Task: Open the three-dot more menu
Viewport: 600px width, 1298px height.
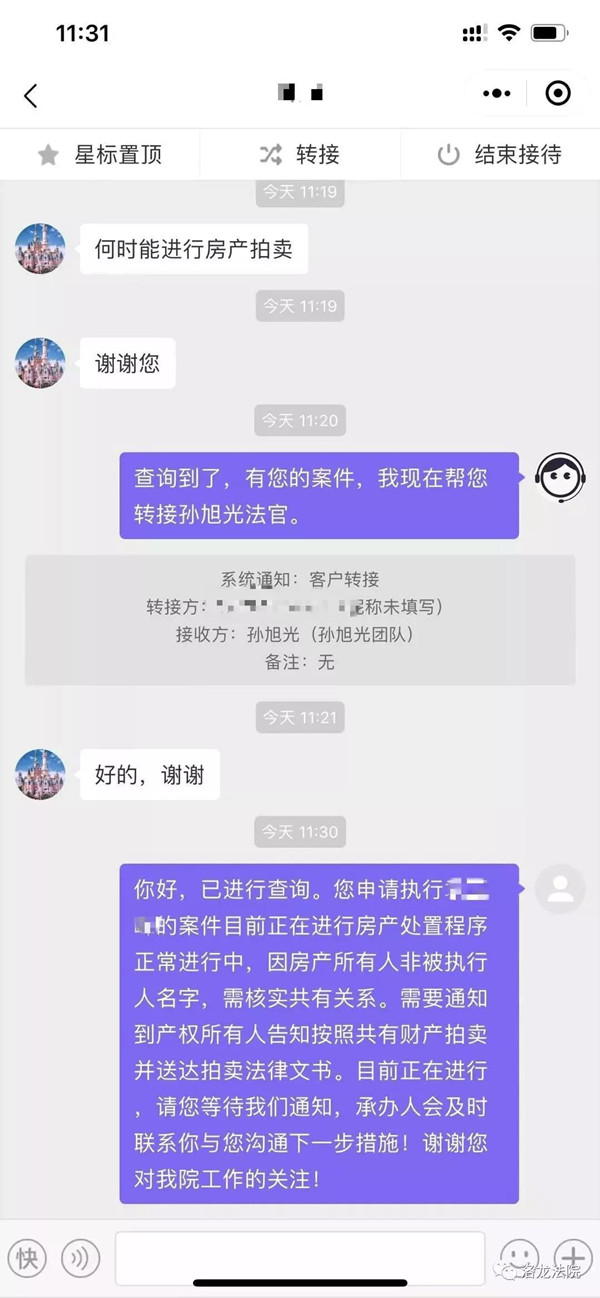Action: tap(496, 94)
